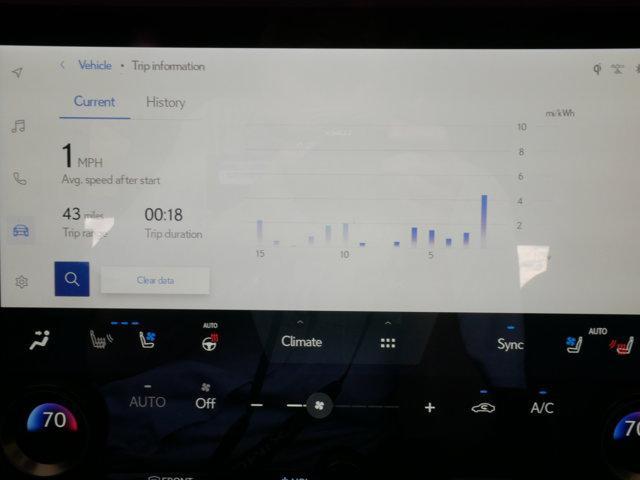Enable AUTO climate mode
Screen dimensions: 640x480
(147, 402)
